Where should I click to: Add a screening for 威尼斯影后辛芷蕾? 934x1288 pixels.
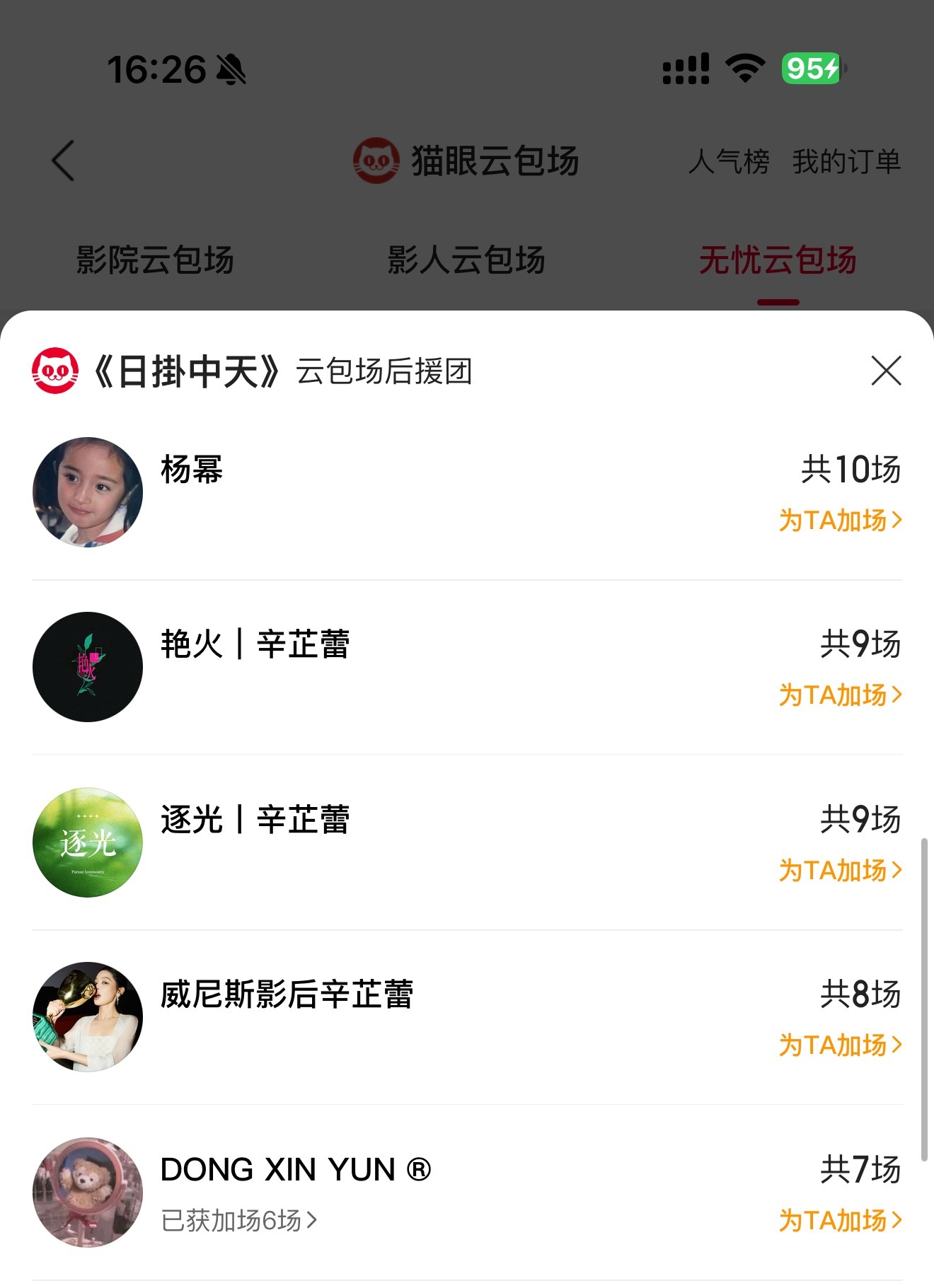point(840,1045)
